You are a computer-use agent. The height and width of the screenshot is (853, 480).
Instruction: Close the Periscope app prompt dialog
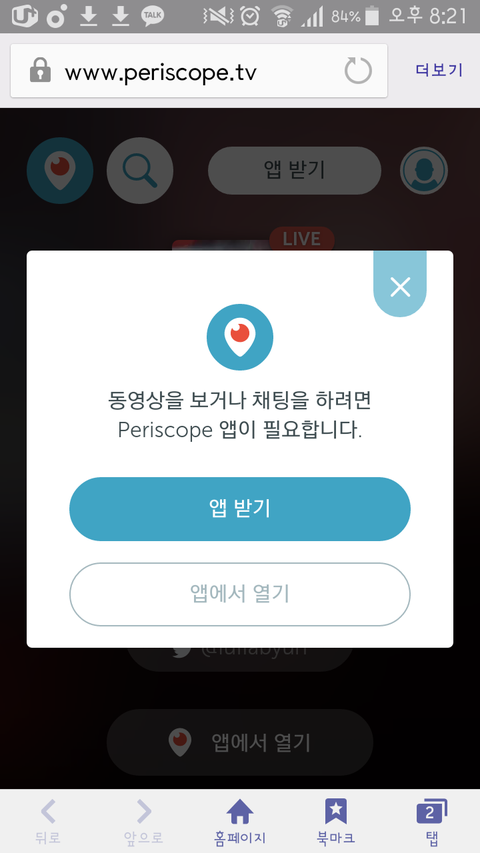[400, 285]
